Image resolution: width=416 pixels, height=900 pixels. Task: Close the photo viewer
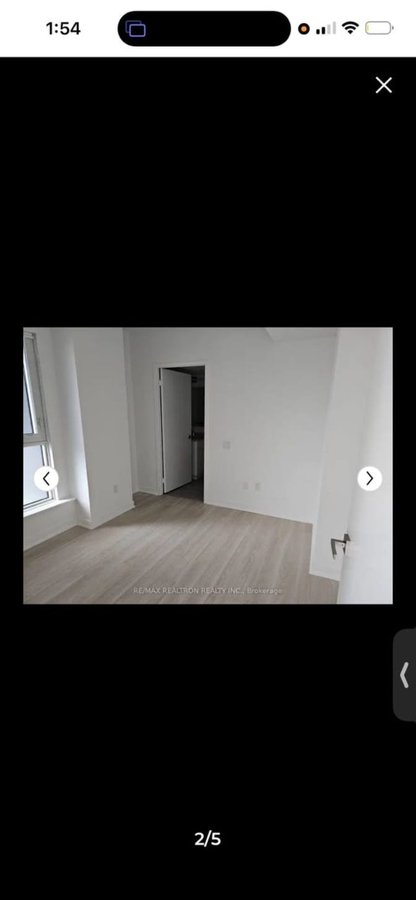[x=383, y=86]
